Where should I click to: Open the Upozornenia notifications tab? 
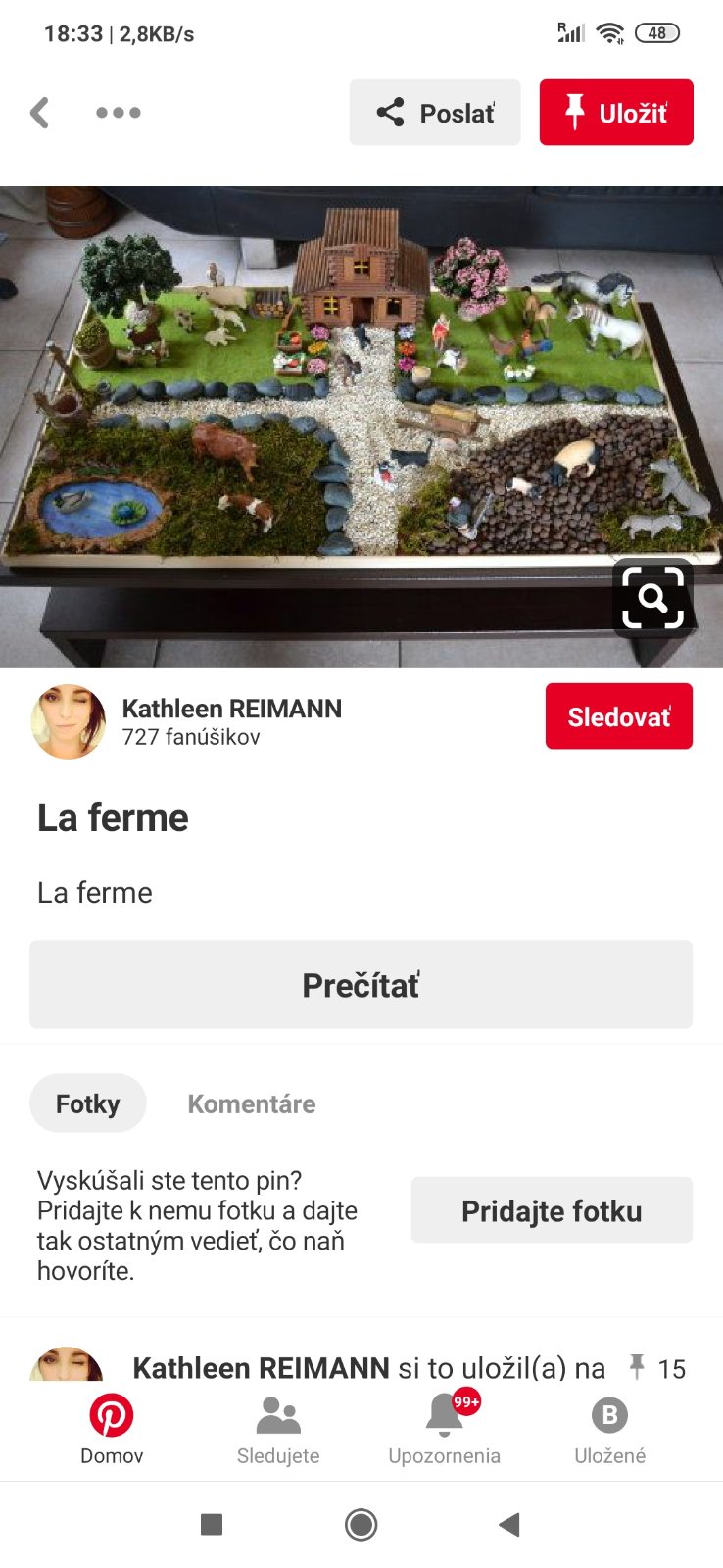point(444,1430)
